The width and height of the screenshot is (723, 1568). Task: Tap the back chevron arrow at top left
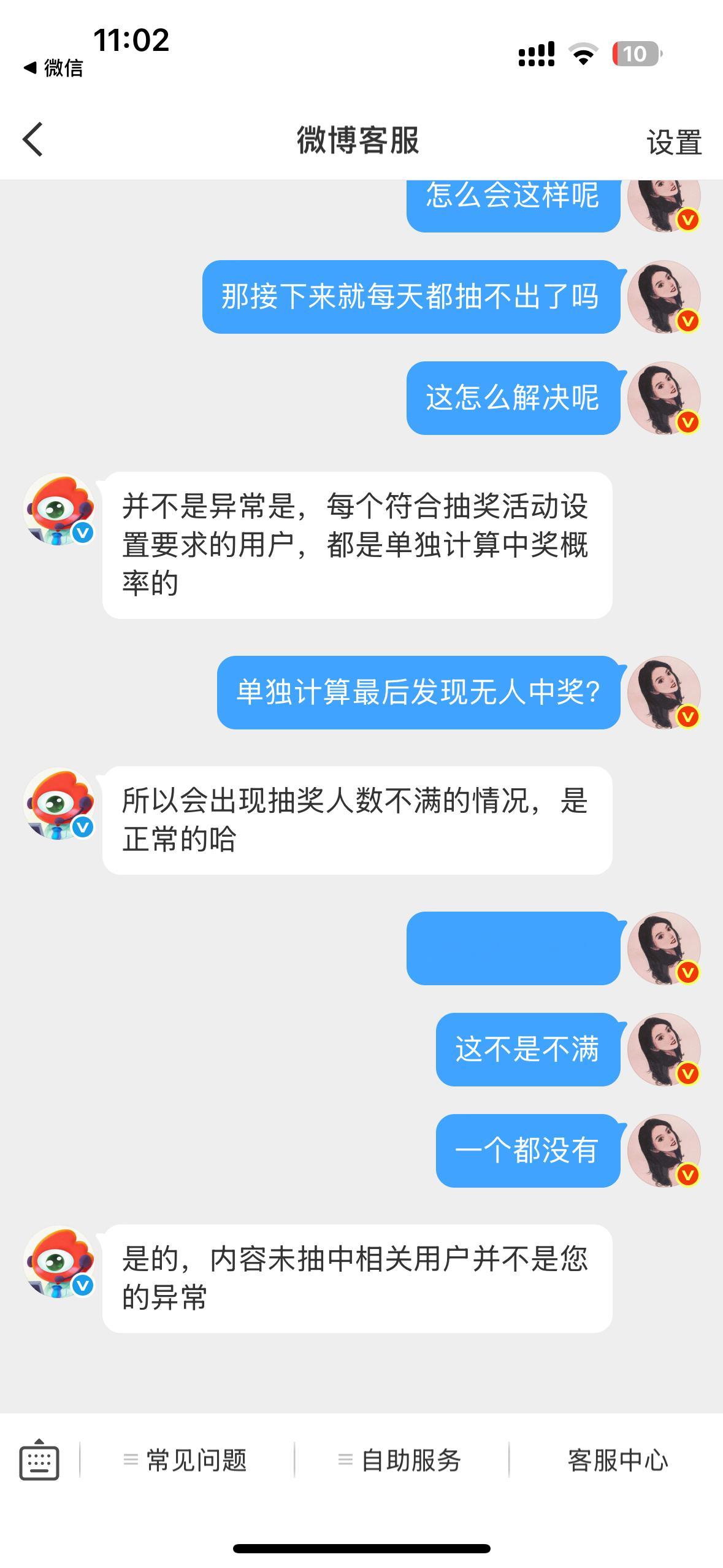click(x=34, y=140)
